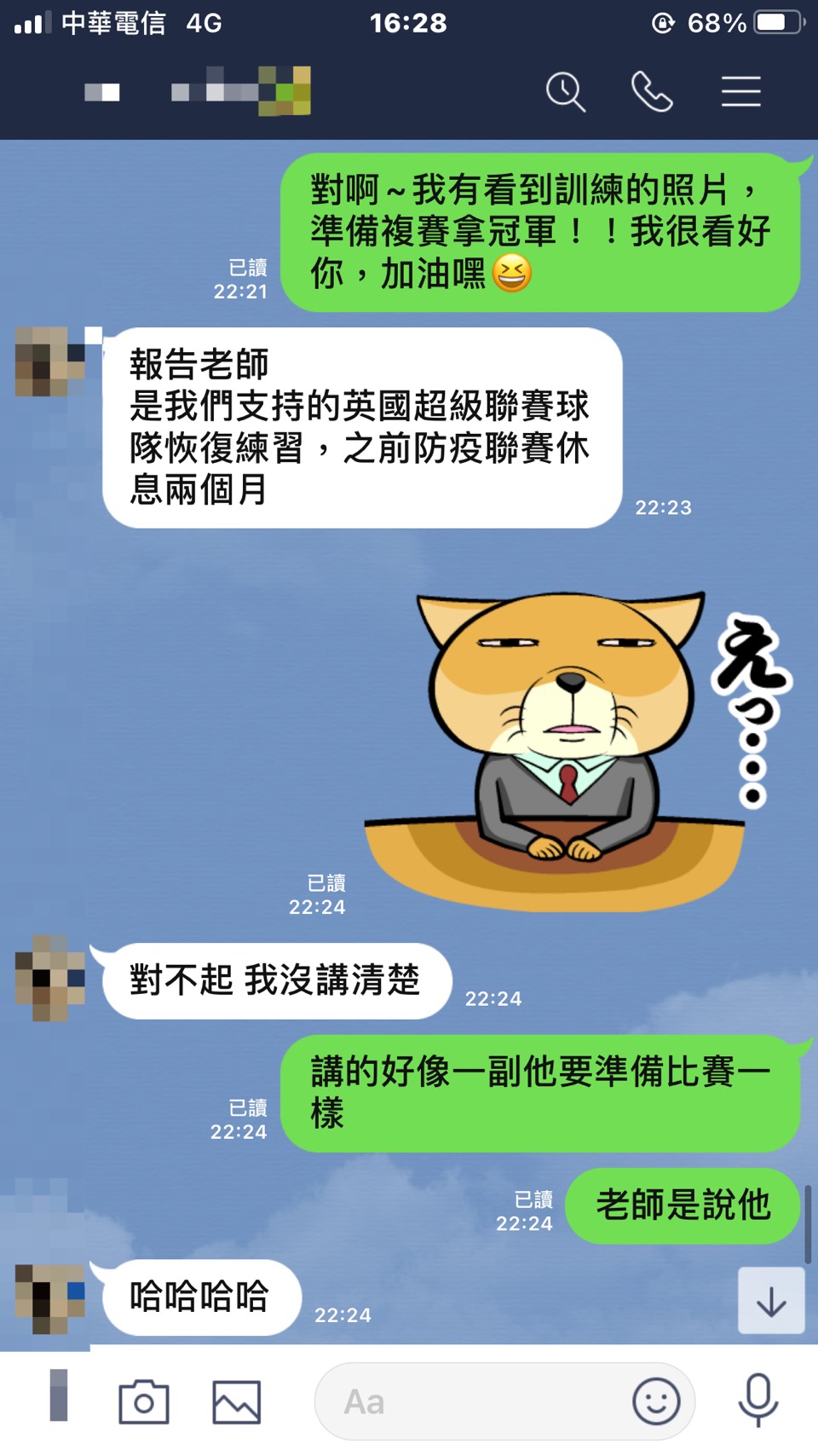
Task: Search within this chat
Action: pyautogui.click(x=565, y=91)
